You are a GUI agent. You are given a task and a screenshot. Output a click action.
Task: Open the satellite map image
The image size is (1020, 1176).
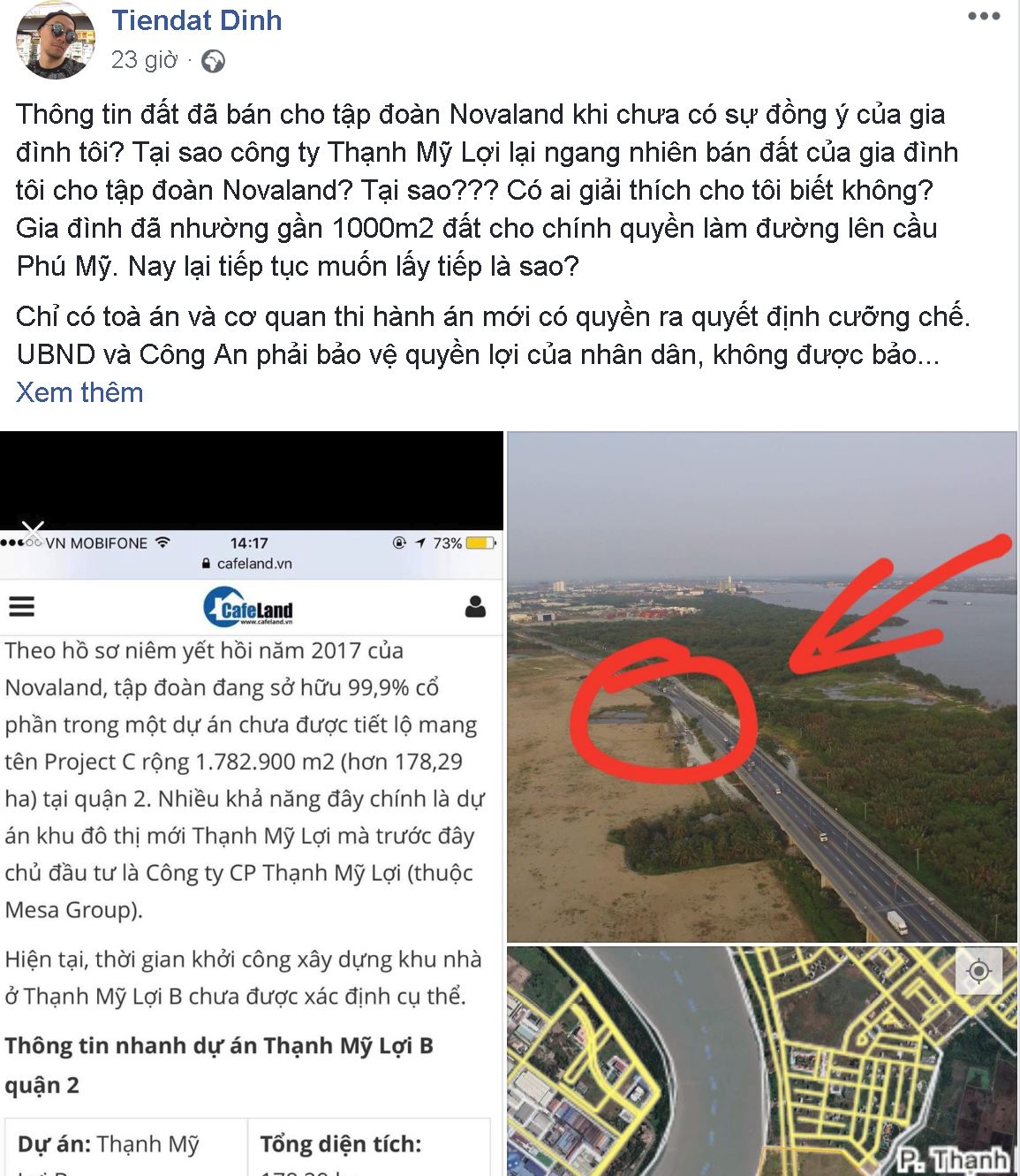pos(761,1060)
